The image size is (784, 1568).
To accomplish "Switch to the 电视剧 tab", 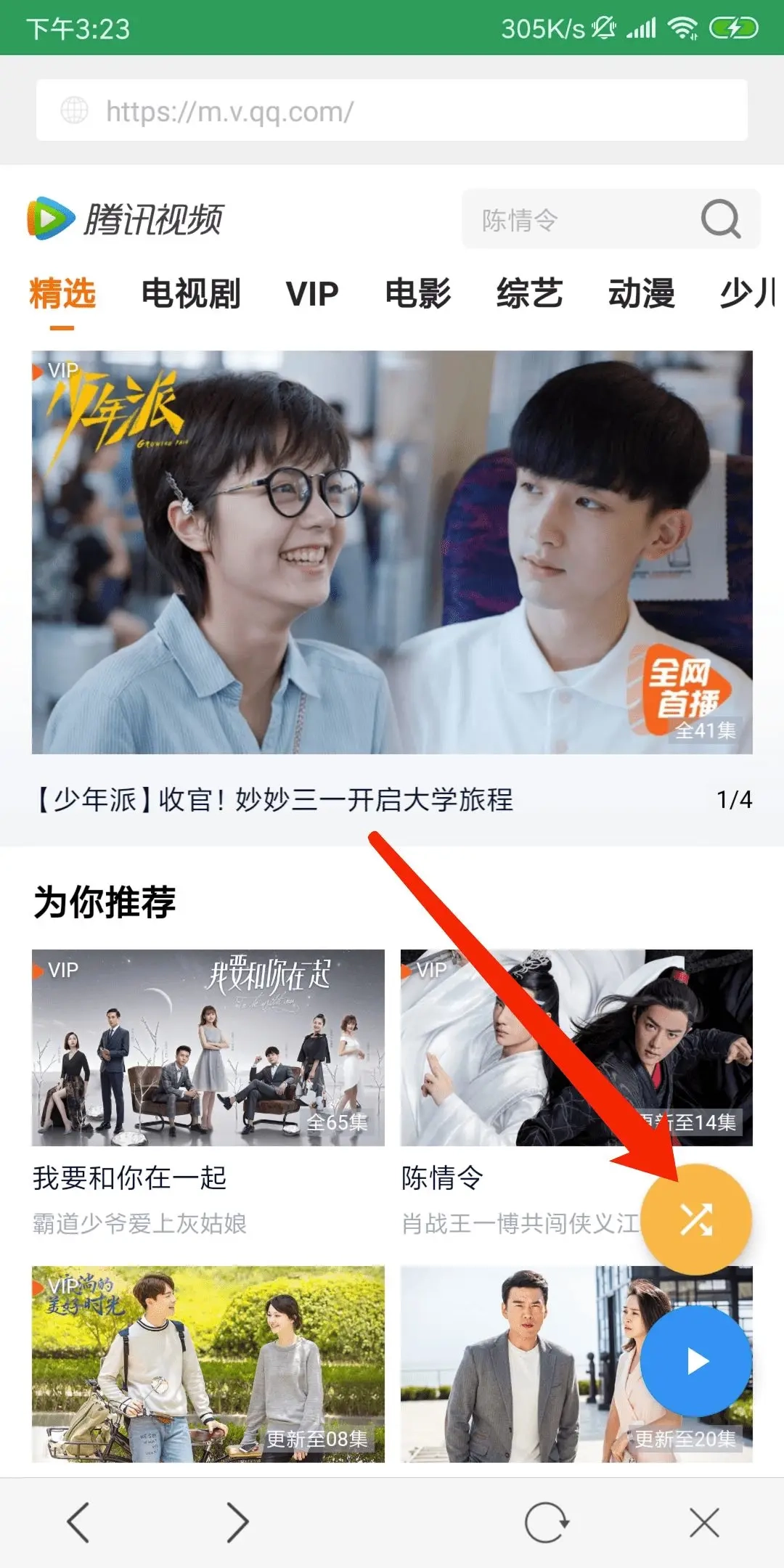I will tap(190, 294).
